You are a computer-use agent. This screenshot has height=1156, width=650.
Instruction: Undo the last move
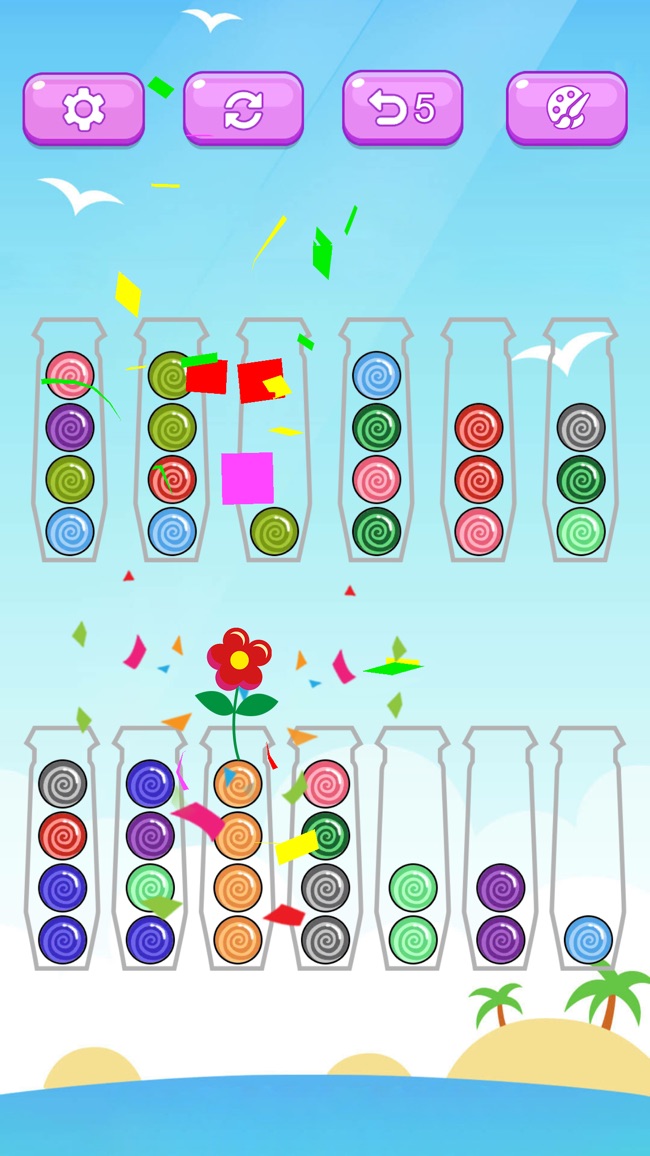click(x=403, y=108)
